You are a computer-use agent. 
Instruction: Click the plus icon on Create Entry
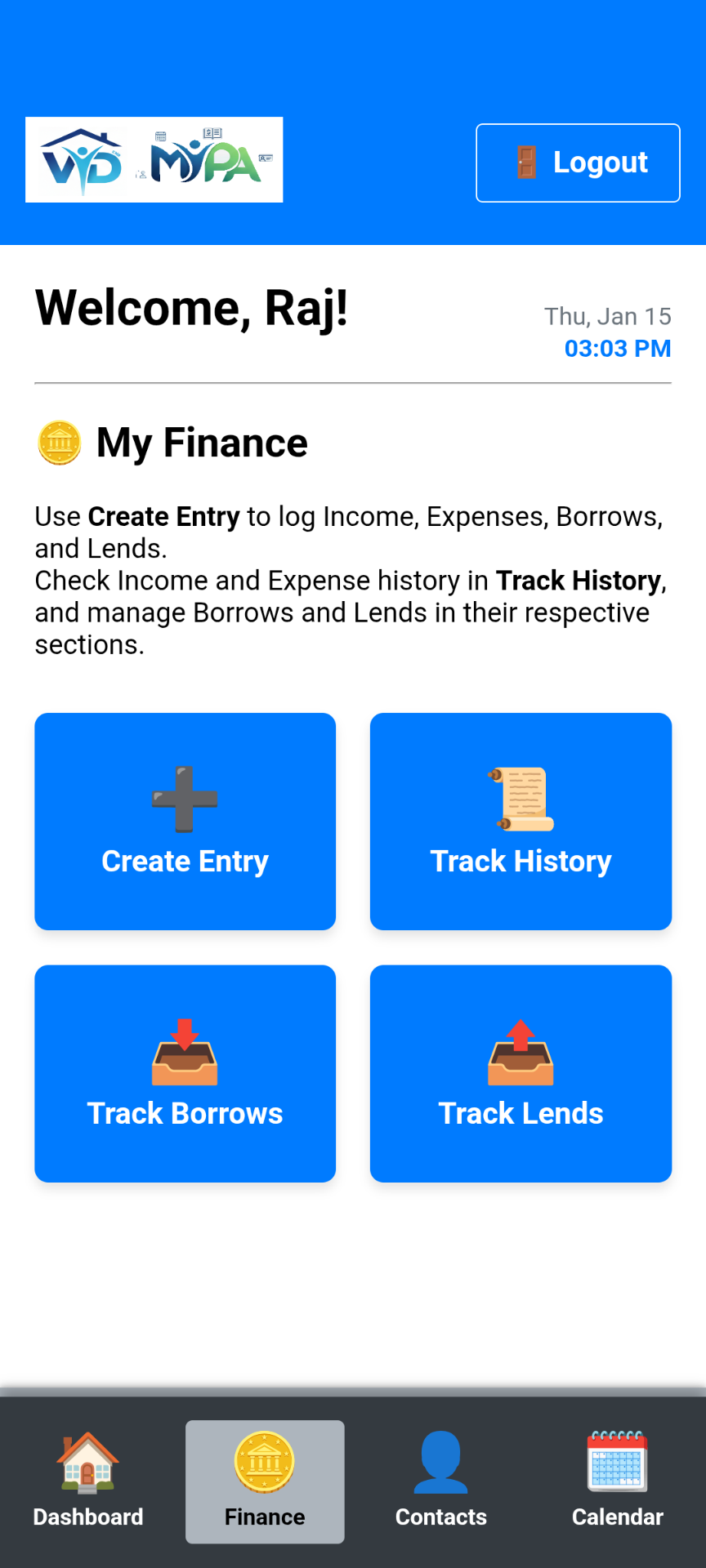185,798
